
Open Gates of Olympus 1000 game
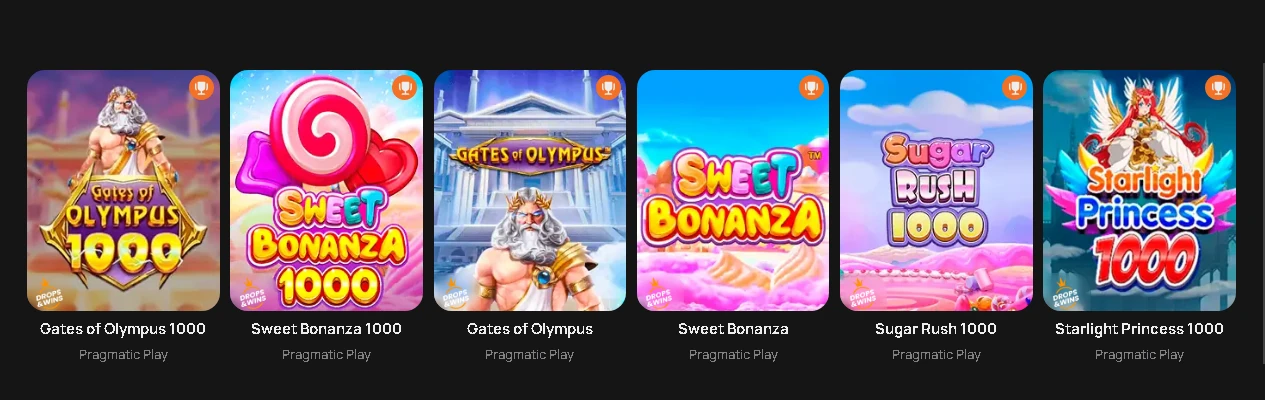[x=123, y=190]
